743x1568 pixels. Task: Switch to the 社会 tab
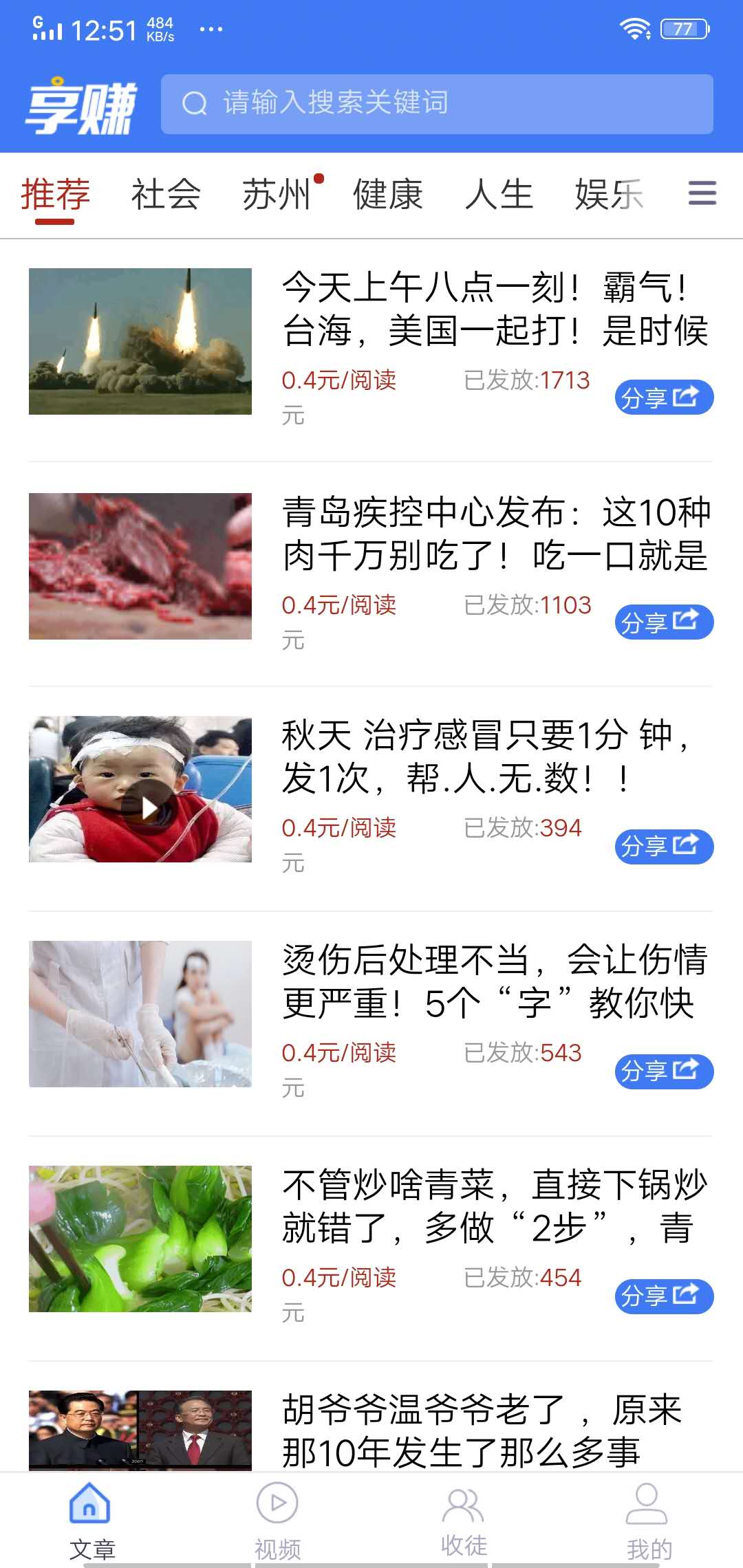166,194
